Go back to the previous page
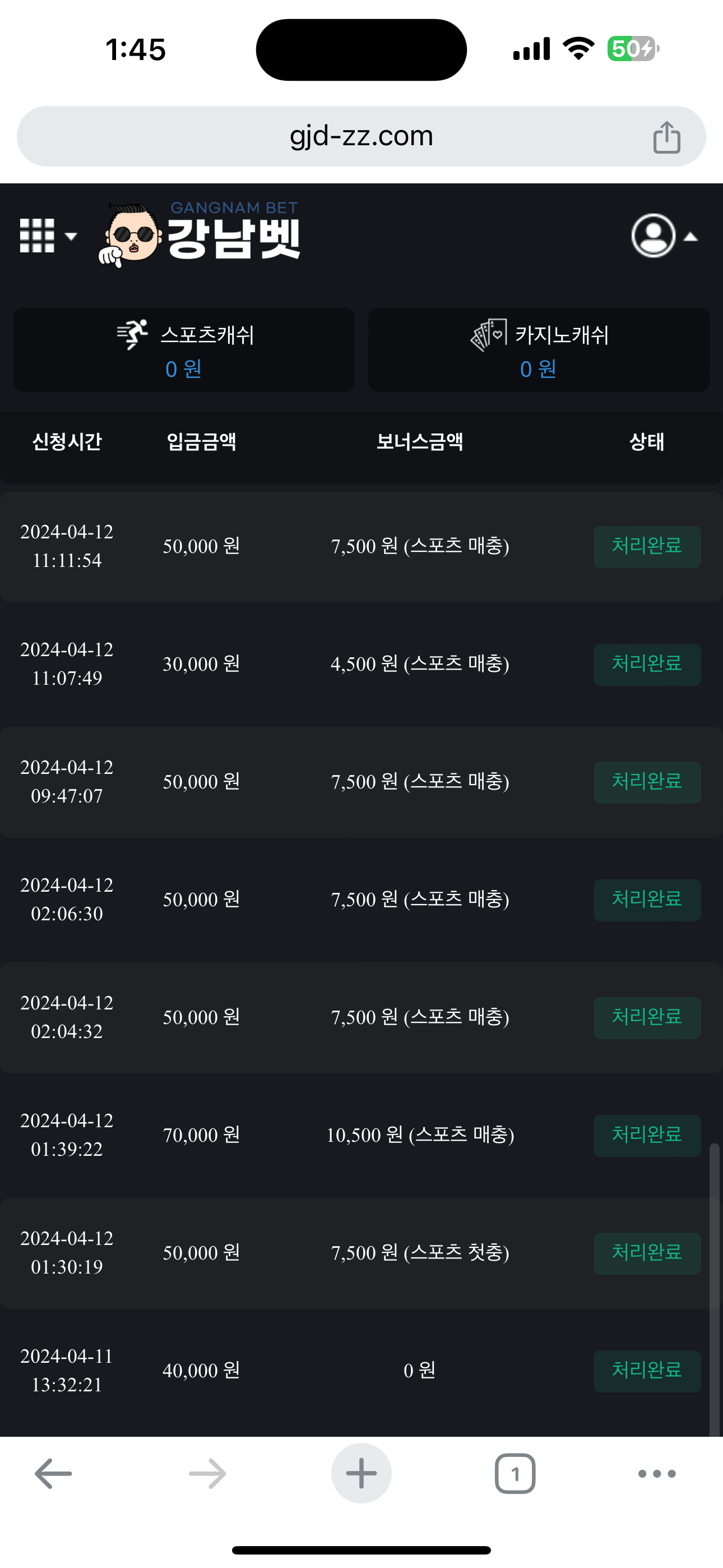Screen dimensions: 723x1568 pos(54,1473)
